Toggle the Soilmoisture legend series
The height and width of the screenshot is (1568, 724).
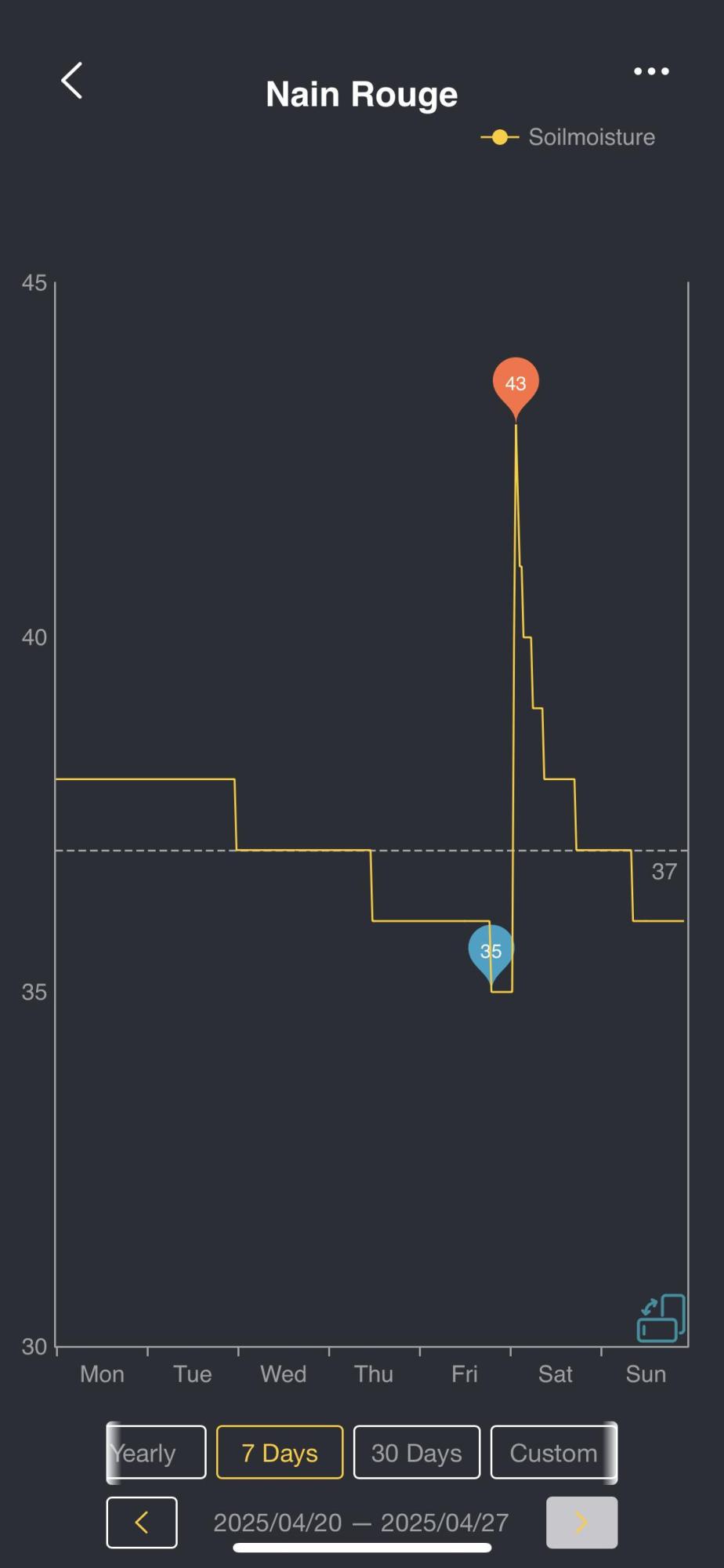tap(568, 137)
